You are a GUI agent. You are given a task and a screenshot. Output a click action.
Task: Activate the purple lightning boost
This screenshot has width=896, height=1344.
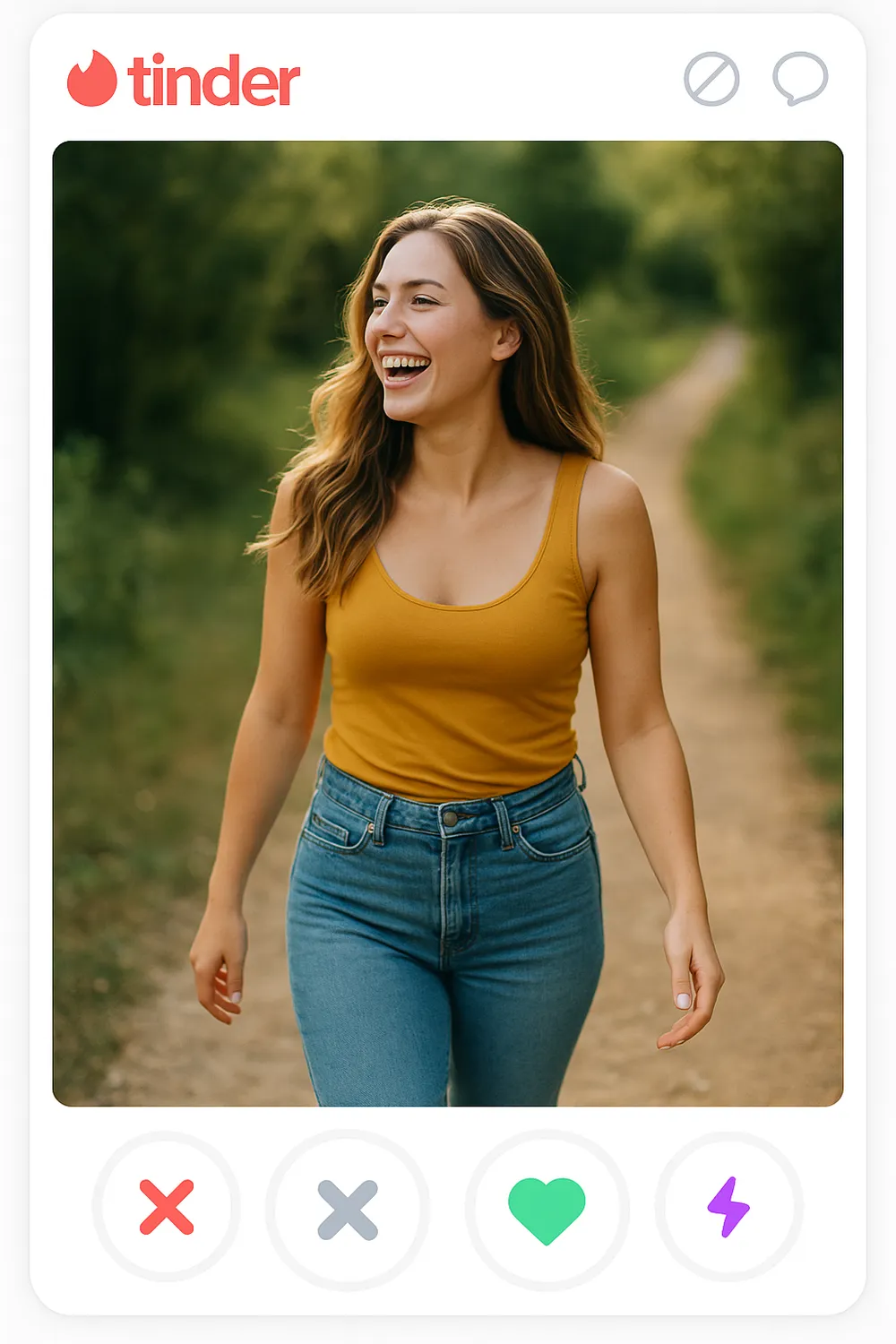click(728, 1207)
